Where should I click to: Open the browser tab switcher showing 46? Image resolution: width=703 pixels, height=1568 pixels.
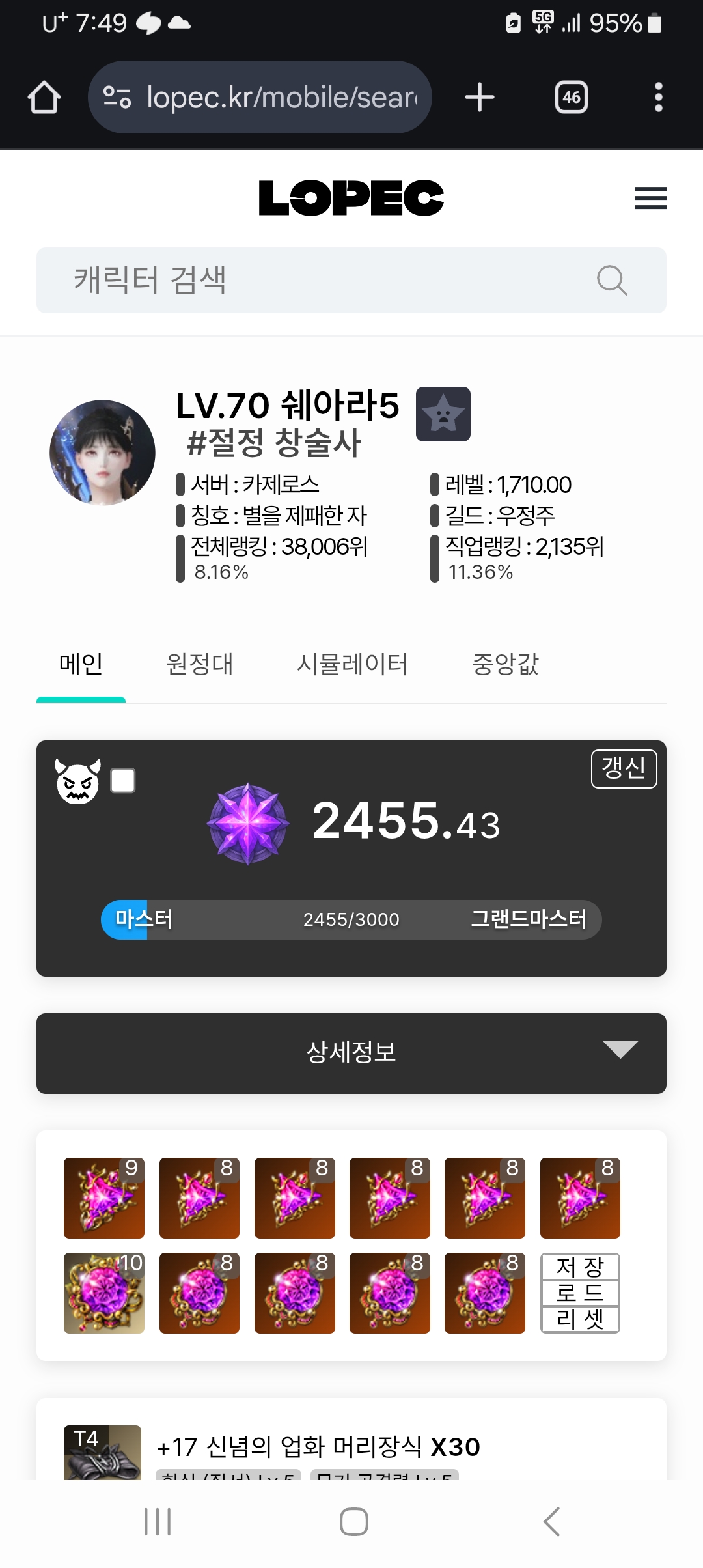pyautogui.click(x=572, y=97)
